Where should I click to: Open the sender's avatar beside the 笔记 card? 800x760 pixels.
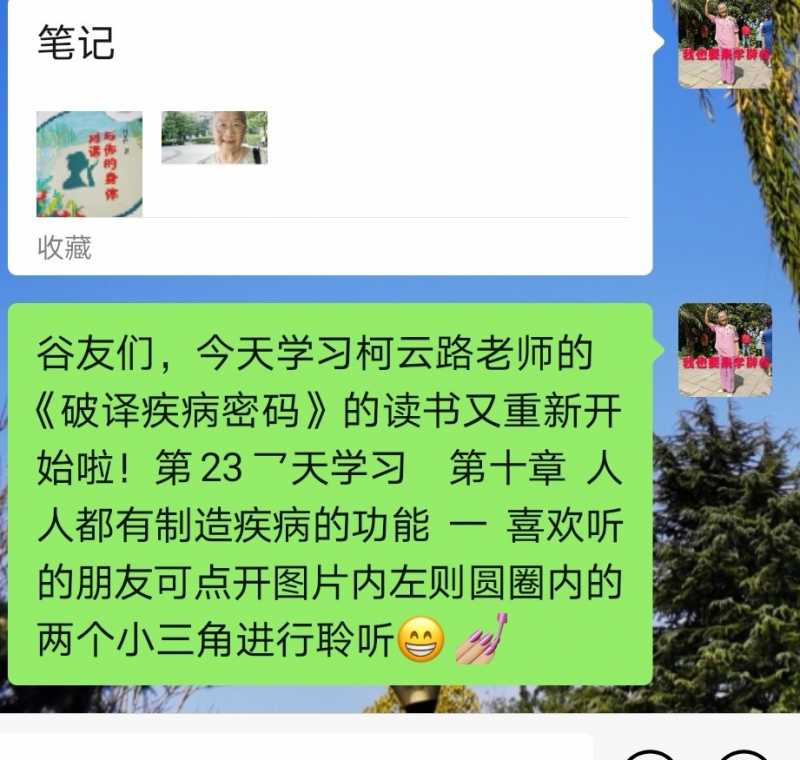(x=725, y=43)
